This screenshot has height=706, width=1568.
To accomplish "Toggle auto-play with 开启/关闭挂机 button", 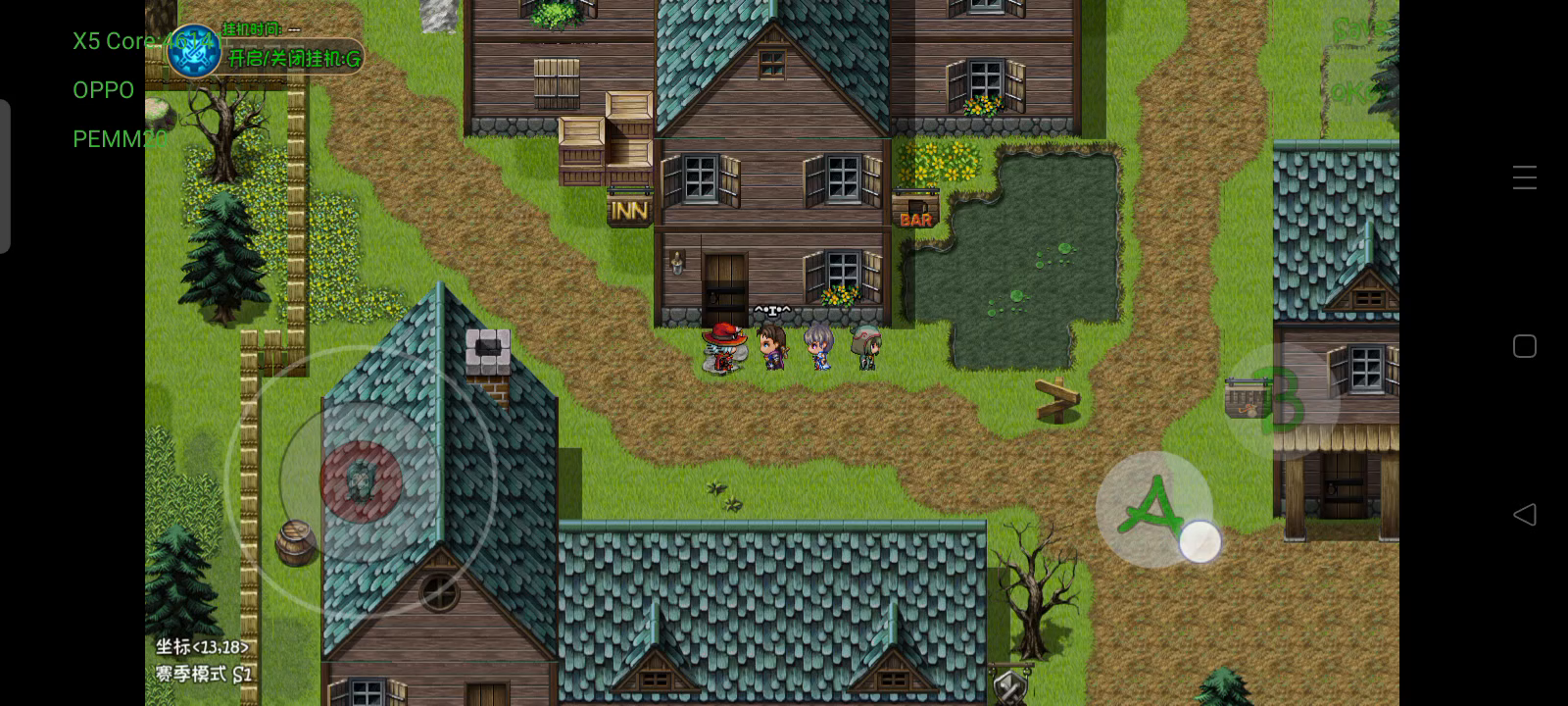I will (294, 58).
